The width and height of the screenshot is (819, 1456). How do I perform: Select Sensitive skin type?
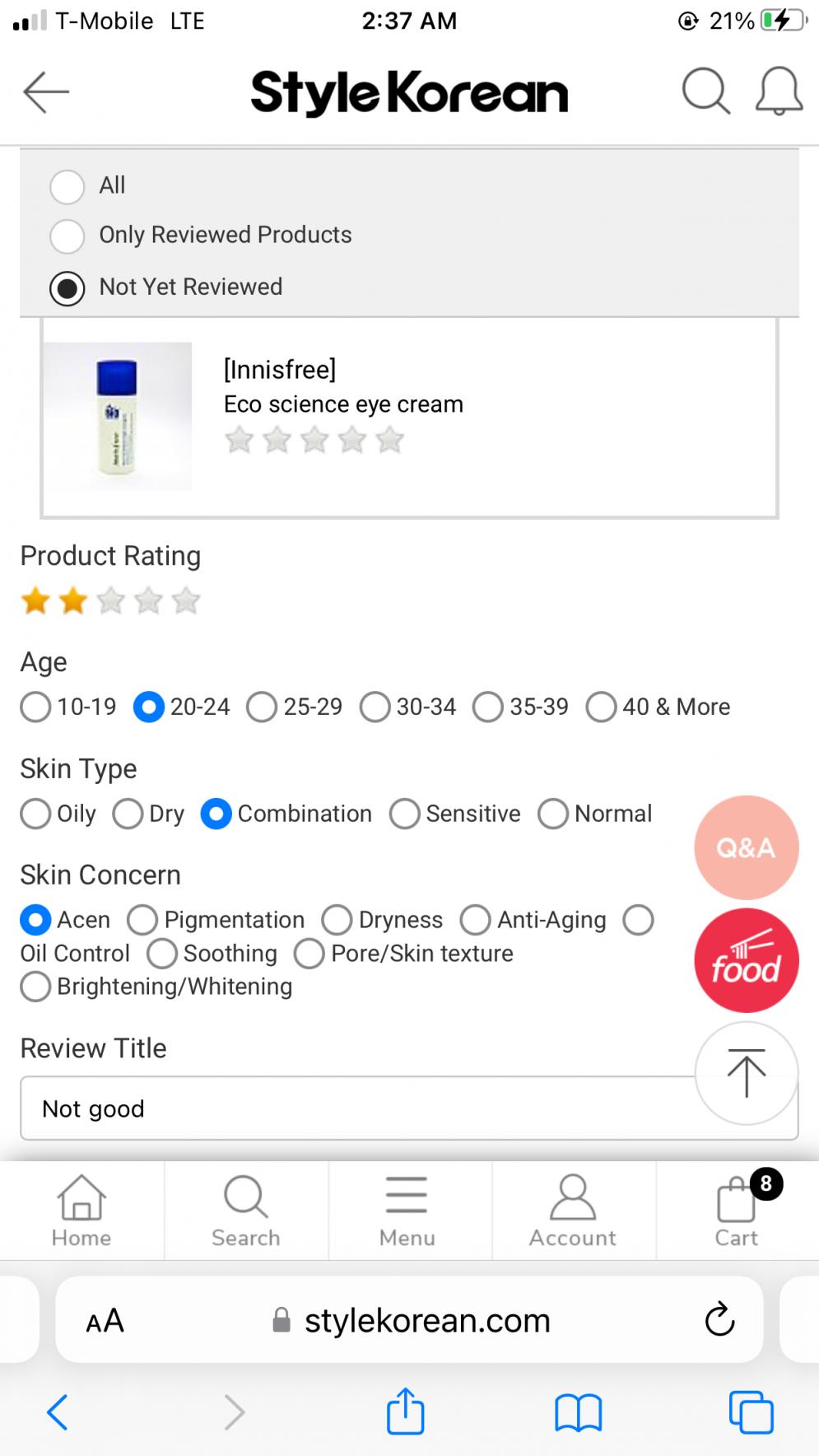click(x=405, y=814)
